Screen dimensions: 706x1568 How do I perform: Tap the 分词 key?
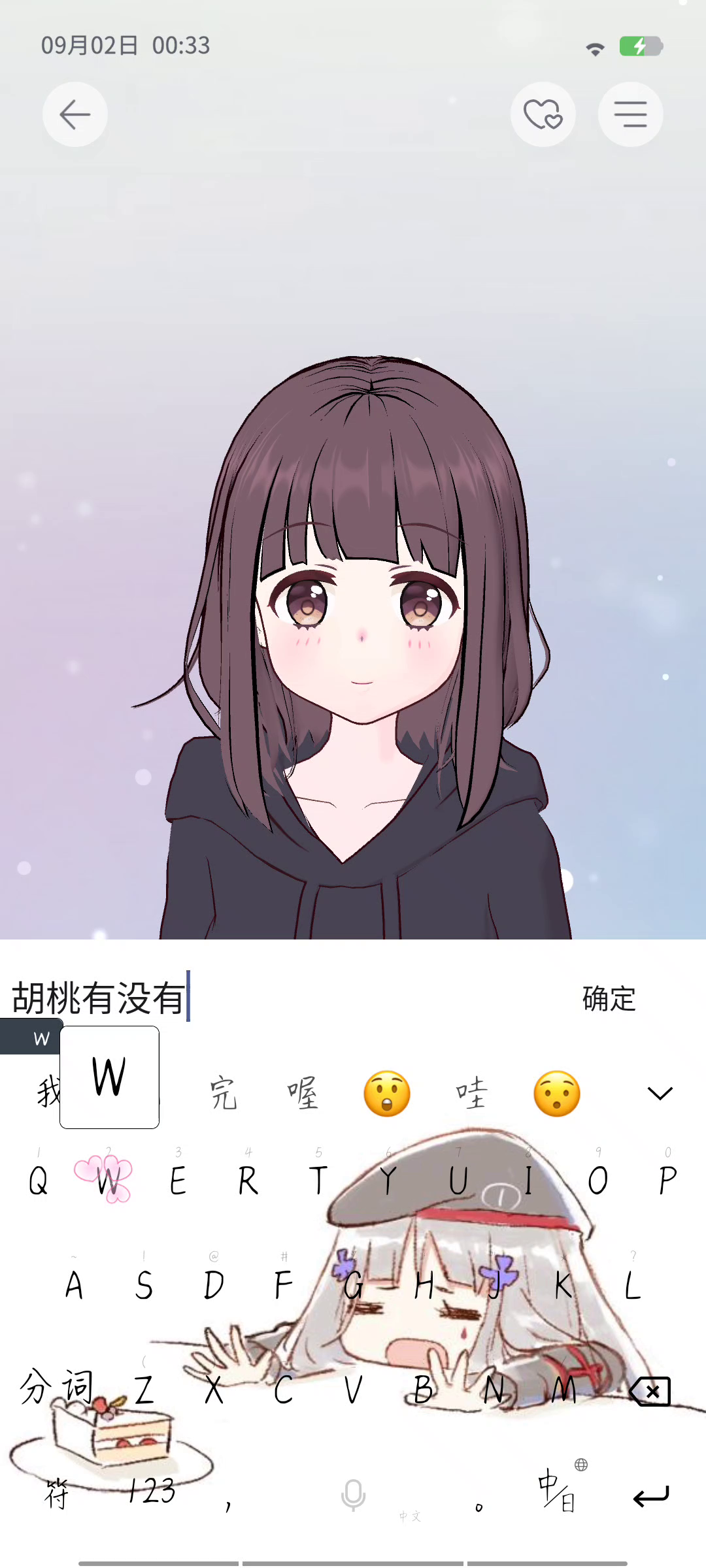click(57, 1387)
